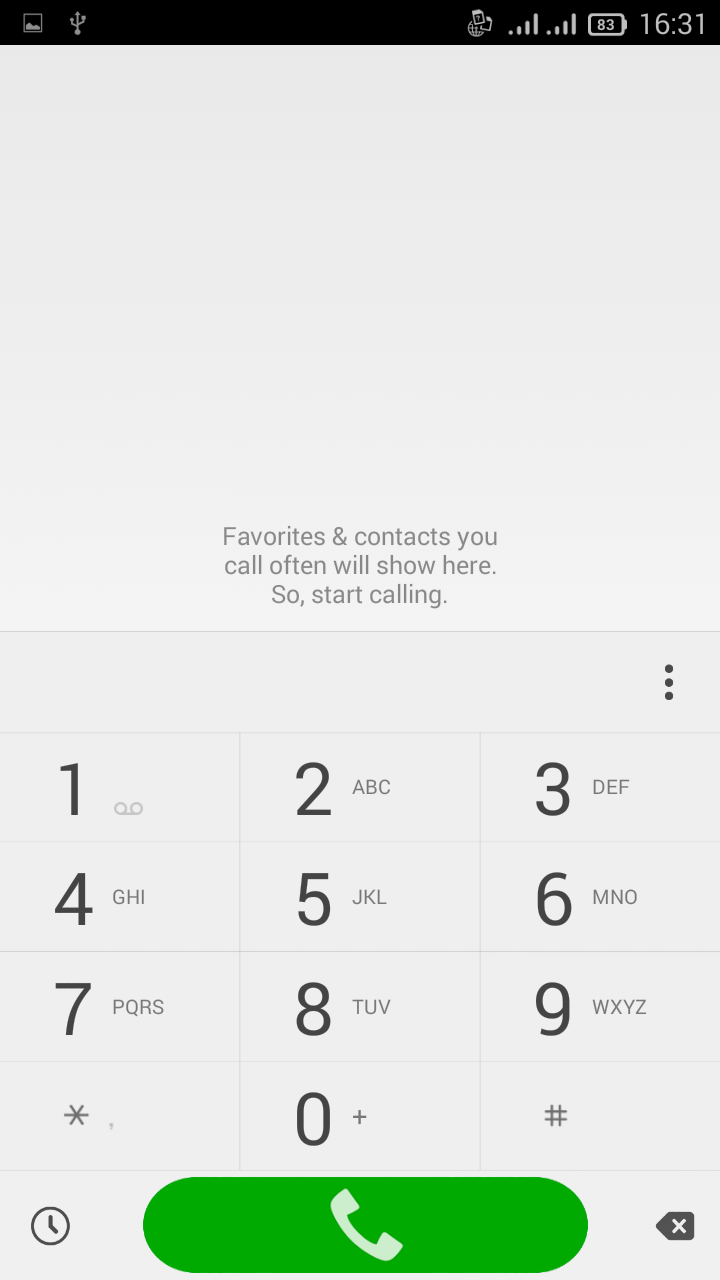Image resolution: width=720 pixels, height=1280 pixels.
Task: Enter digit 3 DEF
Action: pos(600,787)
